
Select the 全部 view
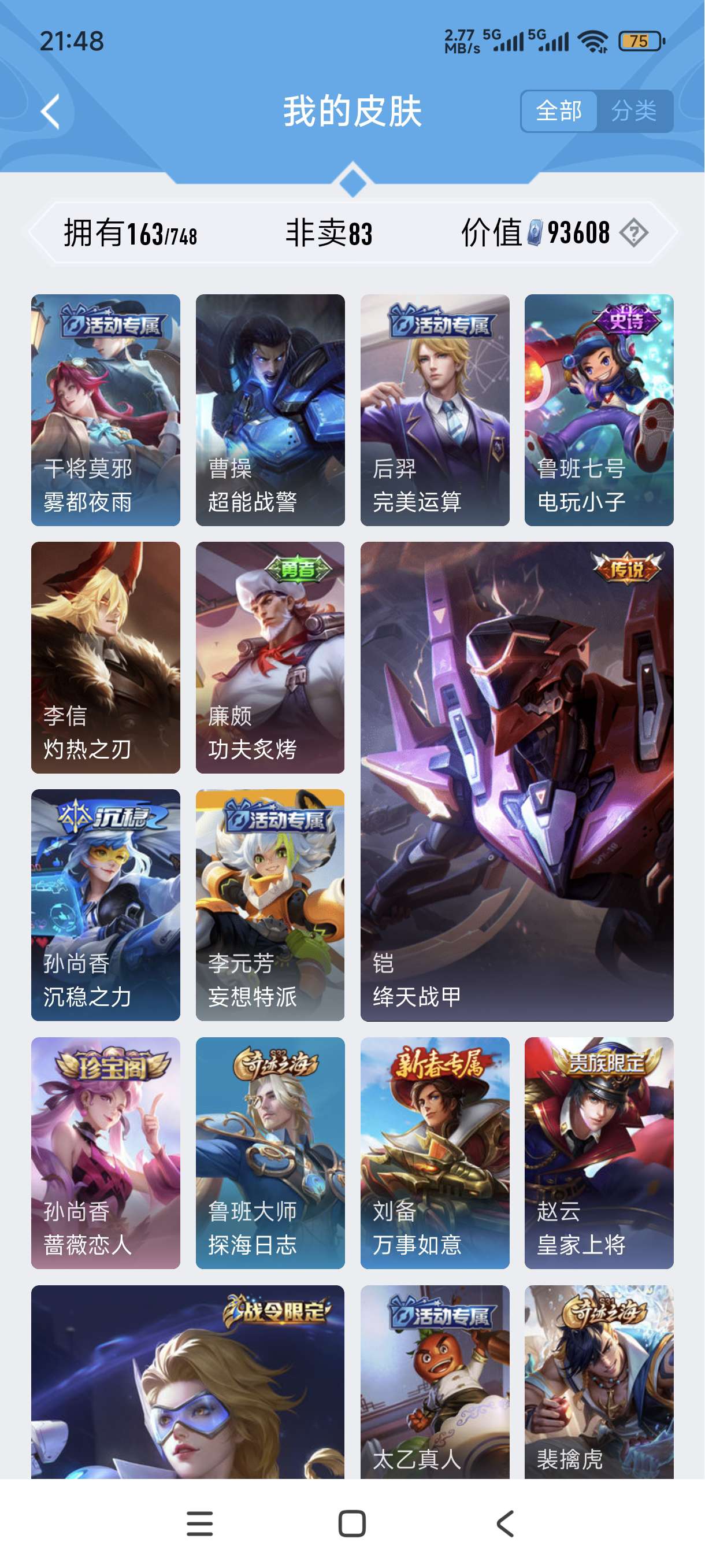tap(558, 112)
